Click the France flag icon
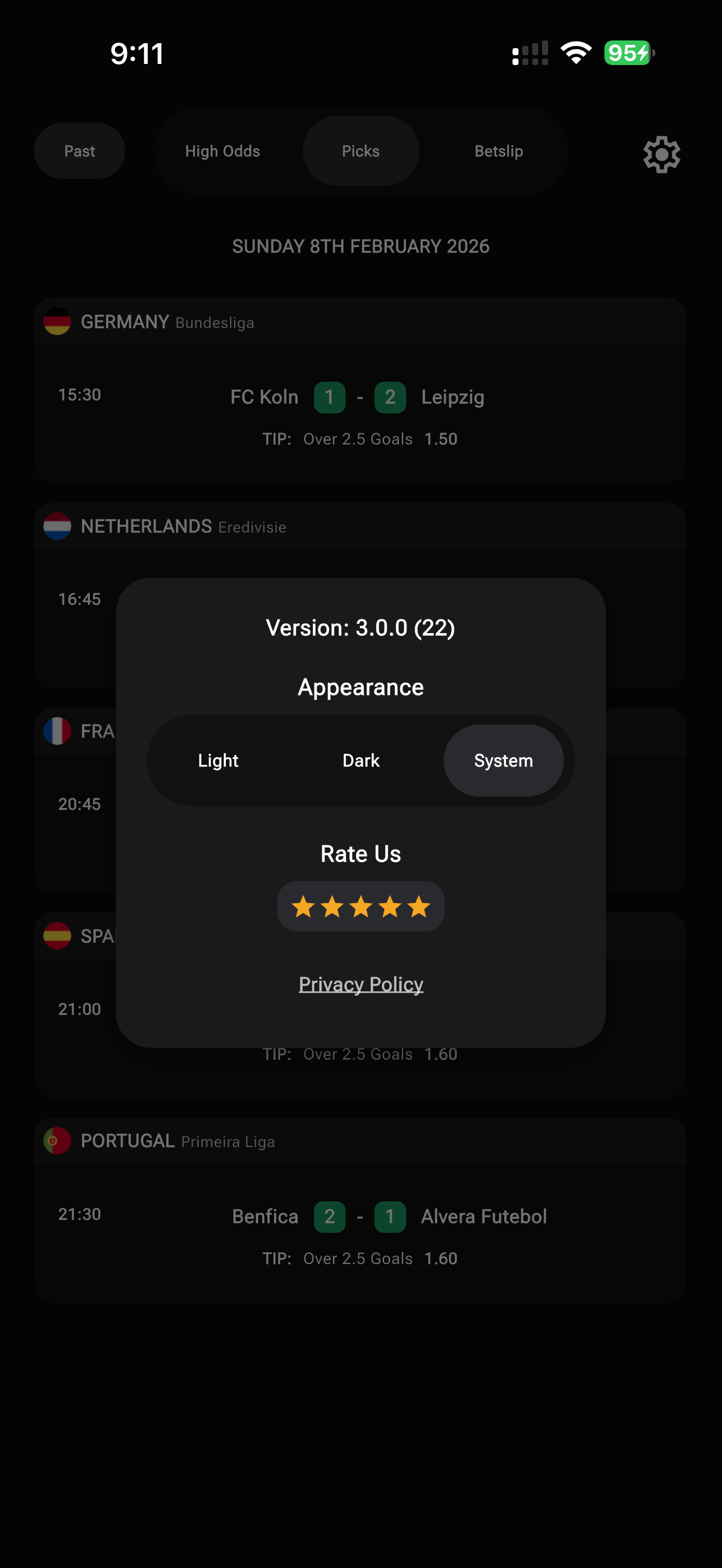 pos(58,730)
